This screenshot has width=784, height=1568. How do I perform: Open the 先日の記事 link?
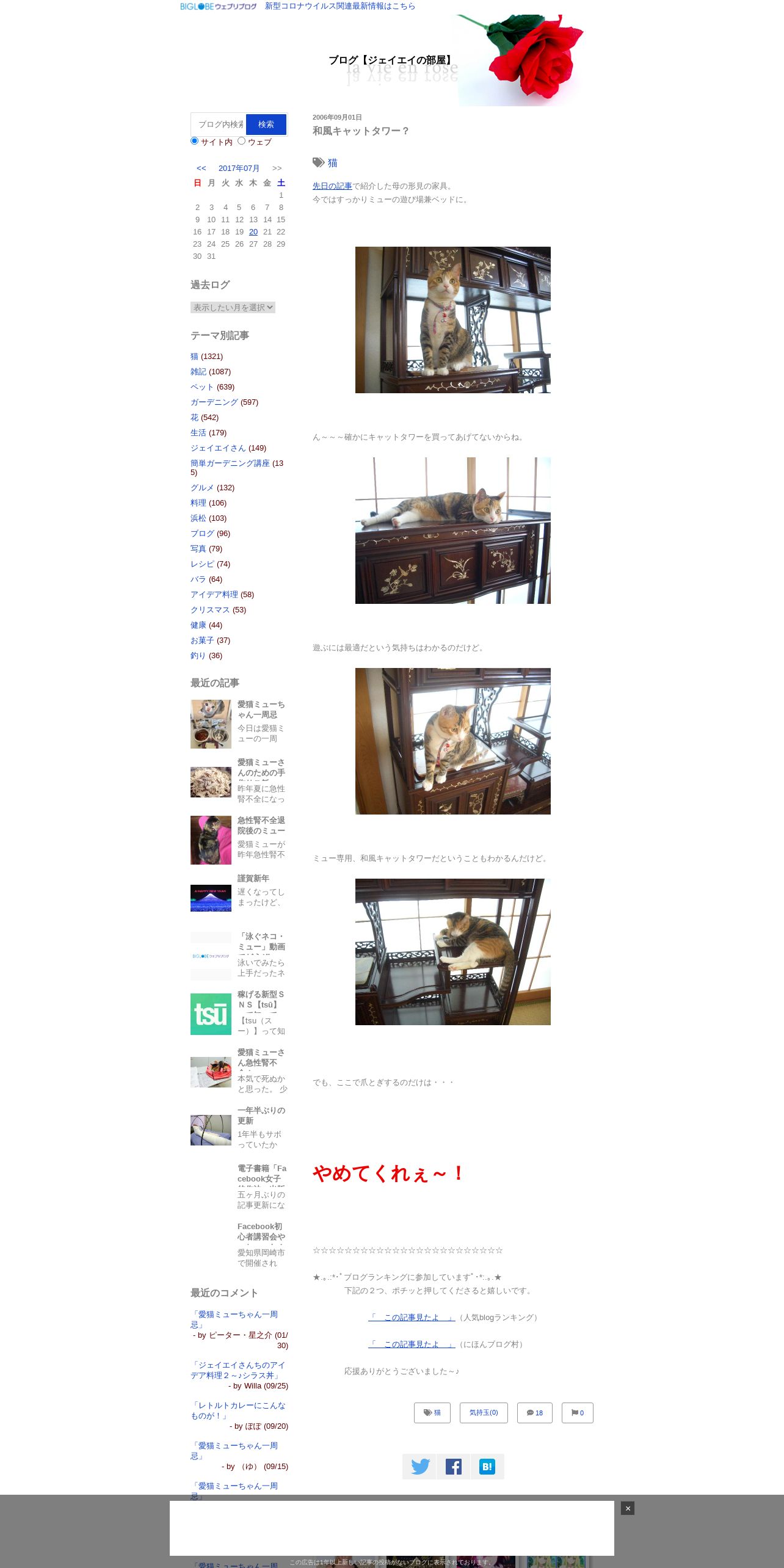tap(332, 186)
